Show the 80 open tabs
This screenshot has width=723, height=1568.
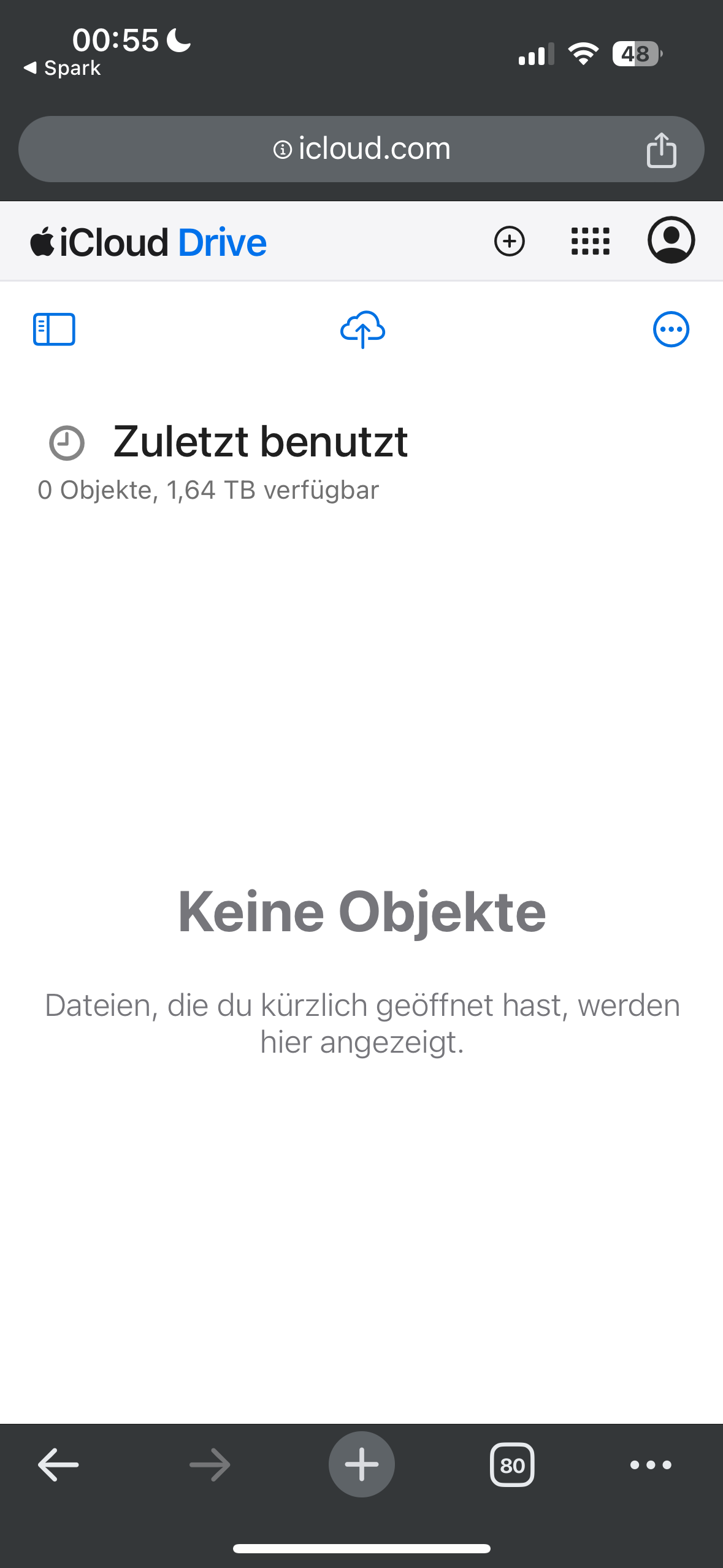click(512, 1465)
